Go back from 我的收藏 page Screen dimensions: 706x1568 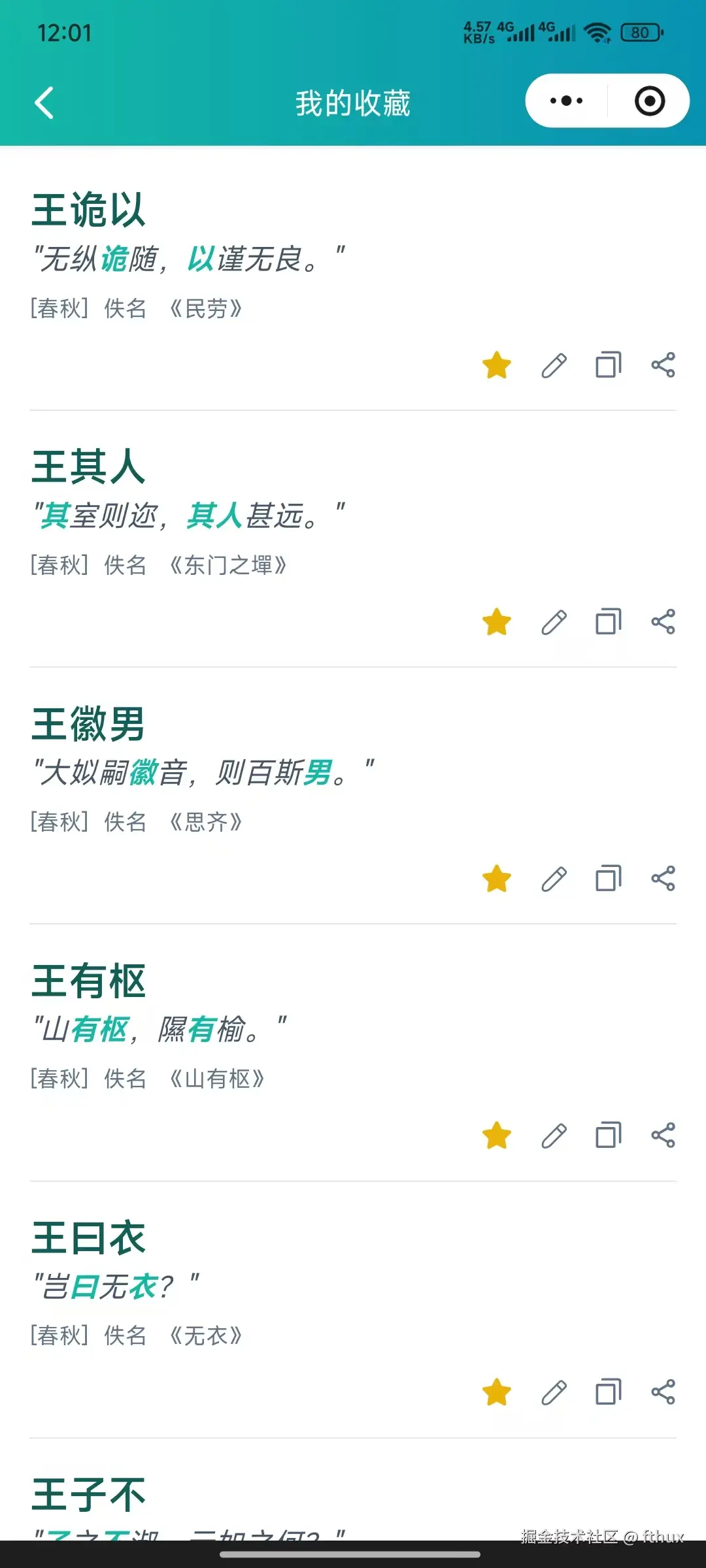tap(44, 103)
